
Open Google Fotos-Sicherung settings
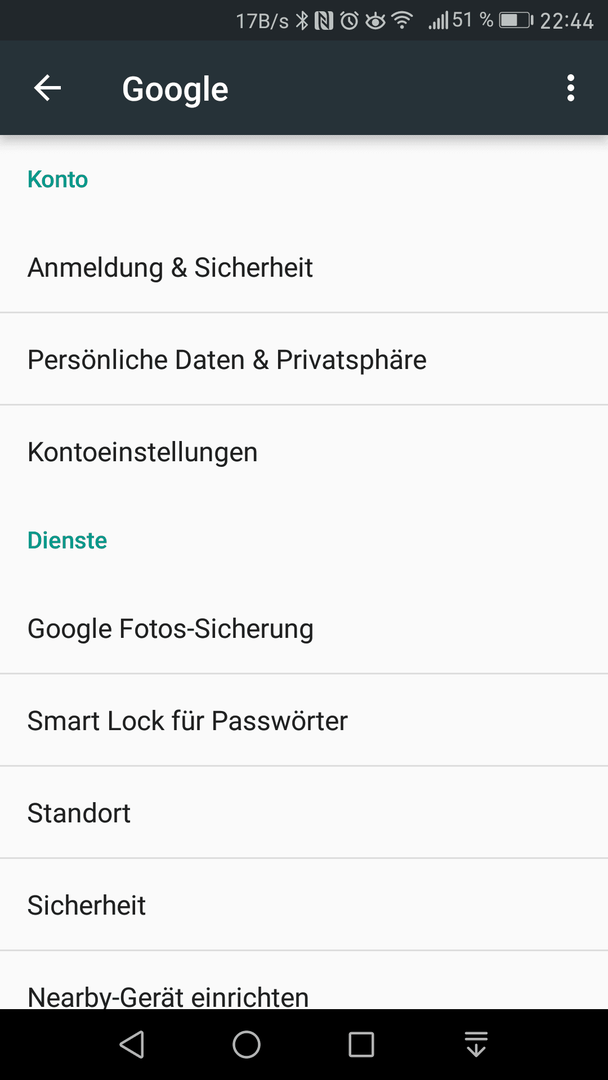click(x=304, y=628)
